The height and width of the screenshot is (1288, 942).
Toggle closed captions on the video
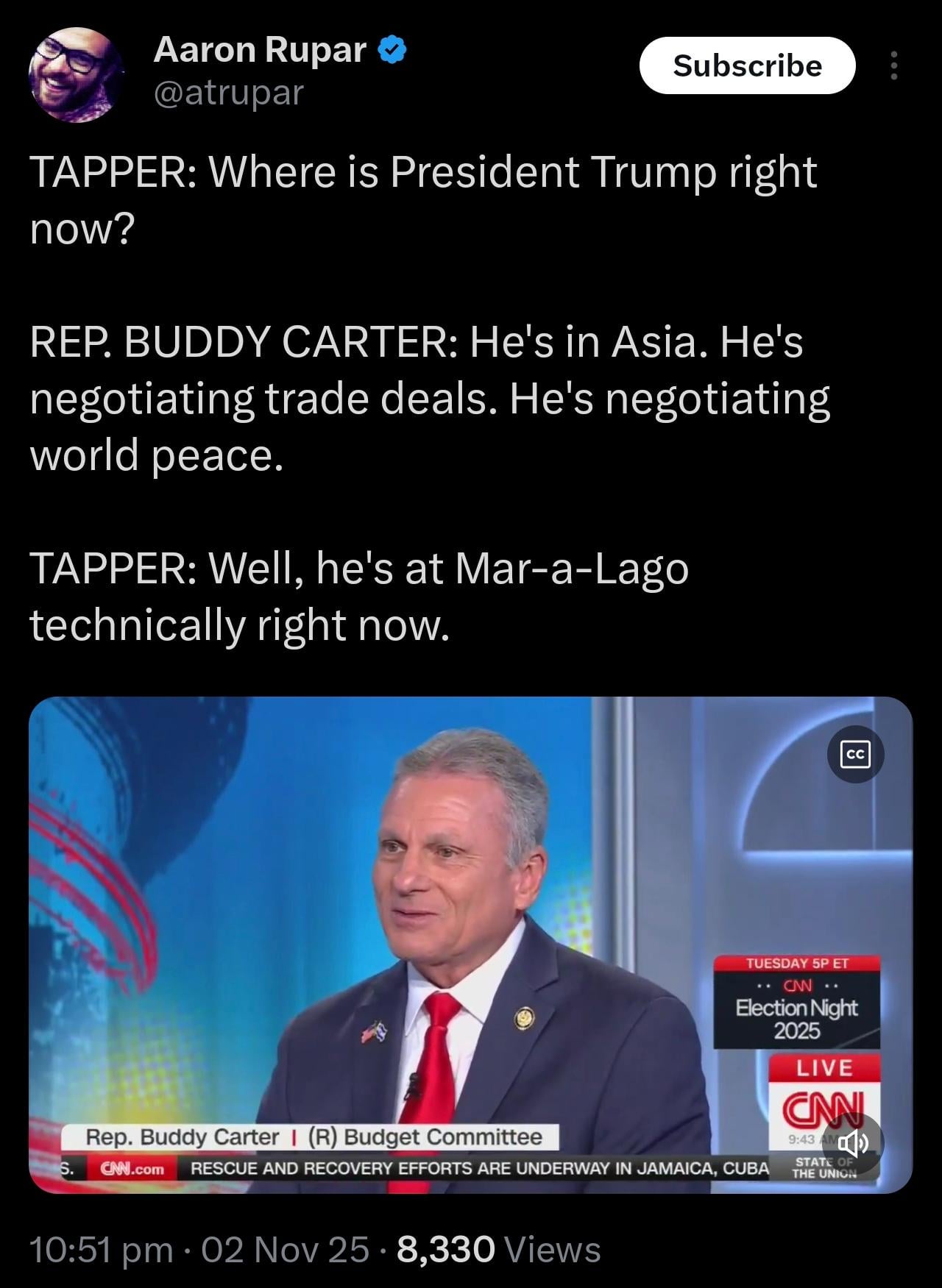pos(855,754)
